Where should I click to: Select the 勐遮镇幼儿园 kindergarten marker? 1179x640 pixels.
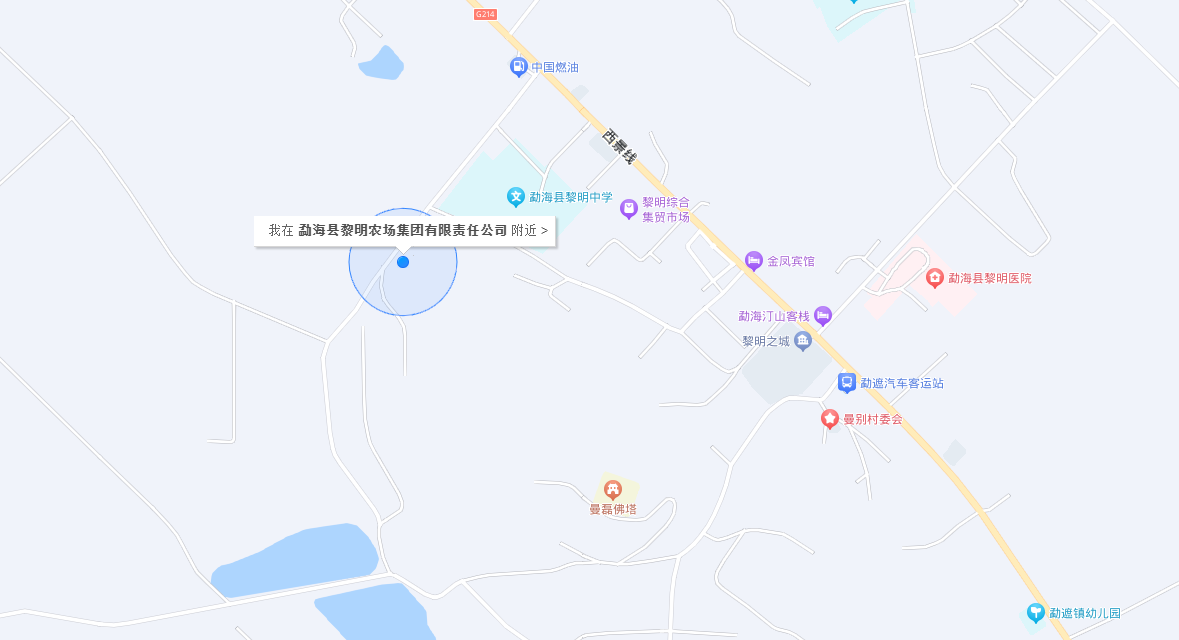pos(1036,612)
